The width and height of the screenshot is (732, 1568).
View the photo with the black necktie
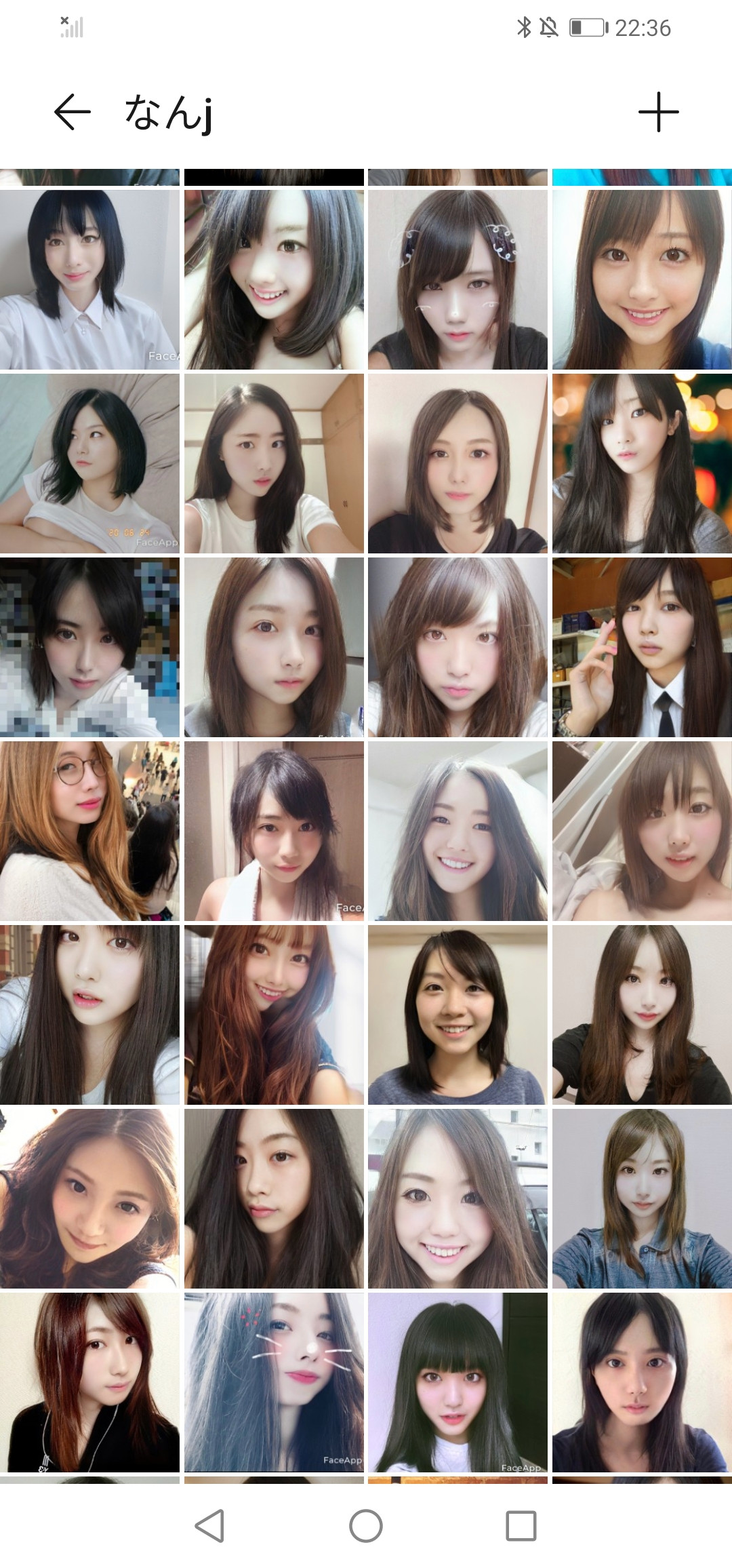[x=642, y=647]
